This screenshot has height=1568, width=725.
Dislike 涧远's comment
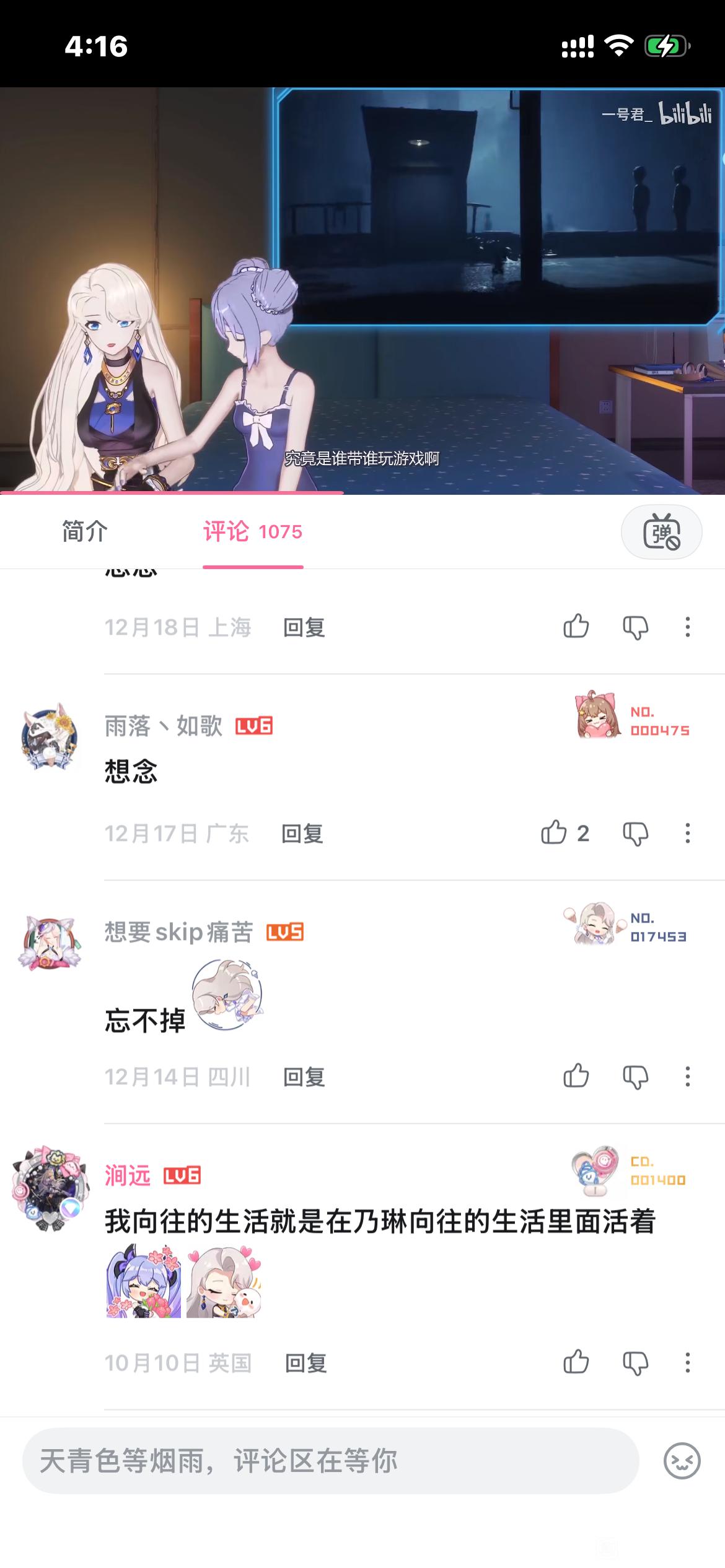635,1363
